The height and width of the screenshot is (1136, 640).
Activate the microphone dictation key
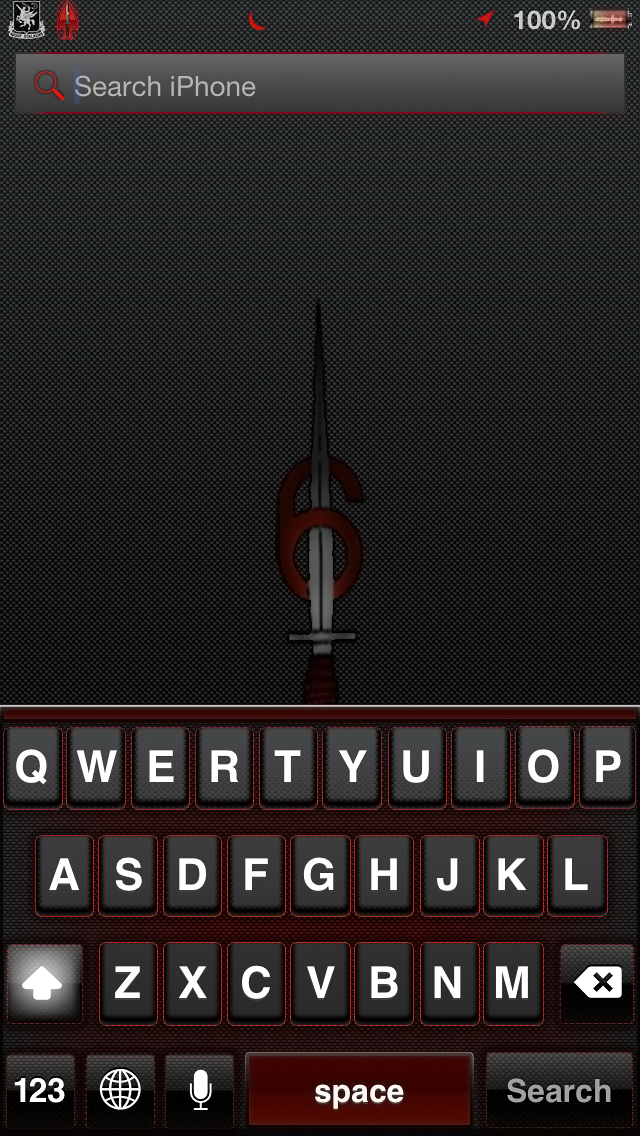pos(200,1090)
